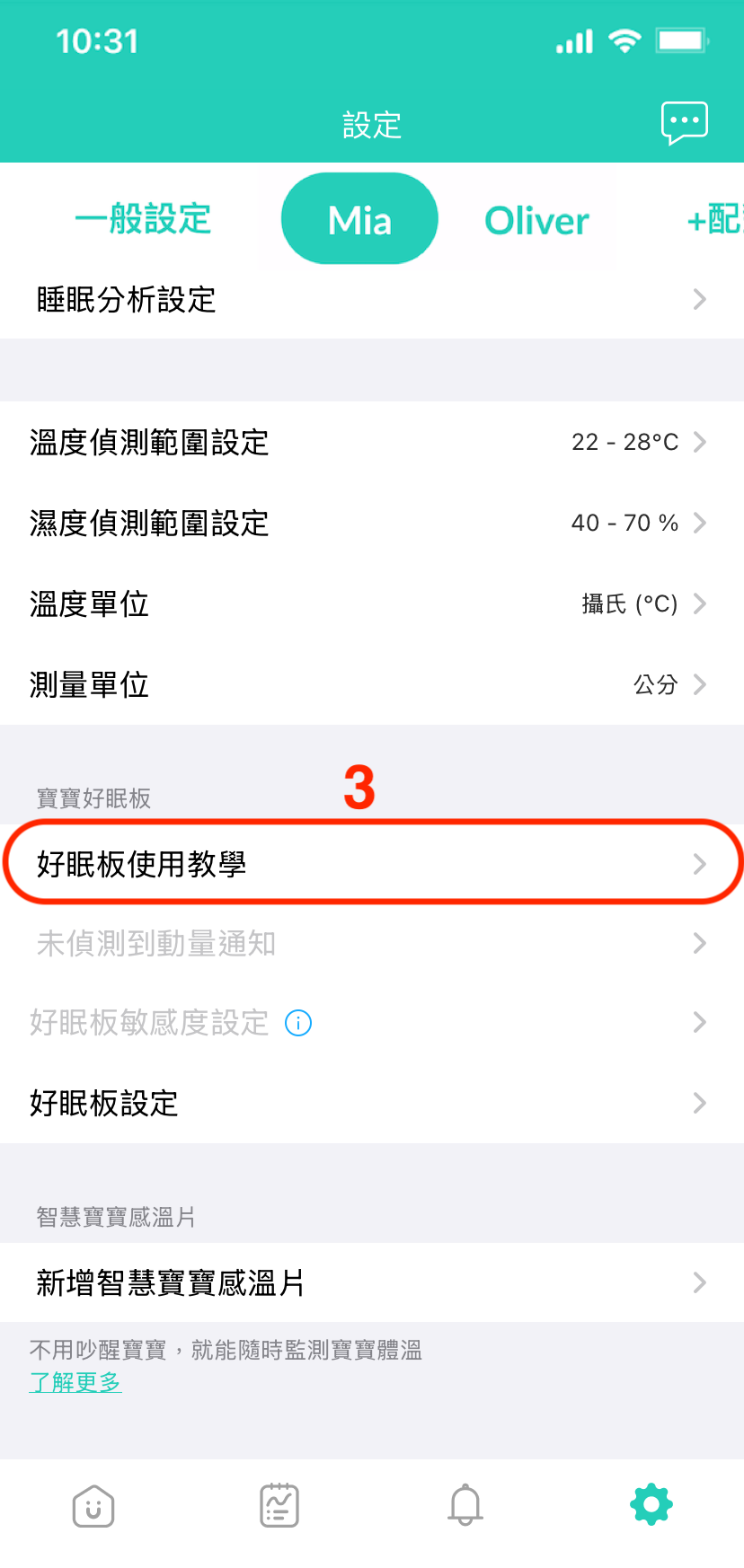
Task: Switch to the Mia profile tab
Action: coord(359,219)
